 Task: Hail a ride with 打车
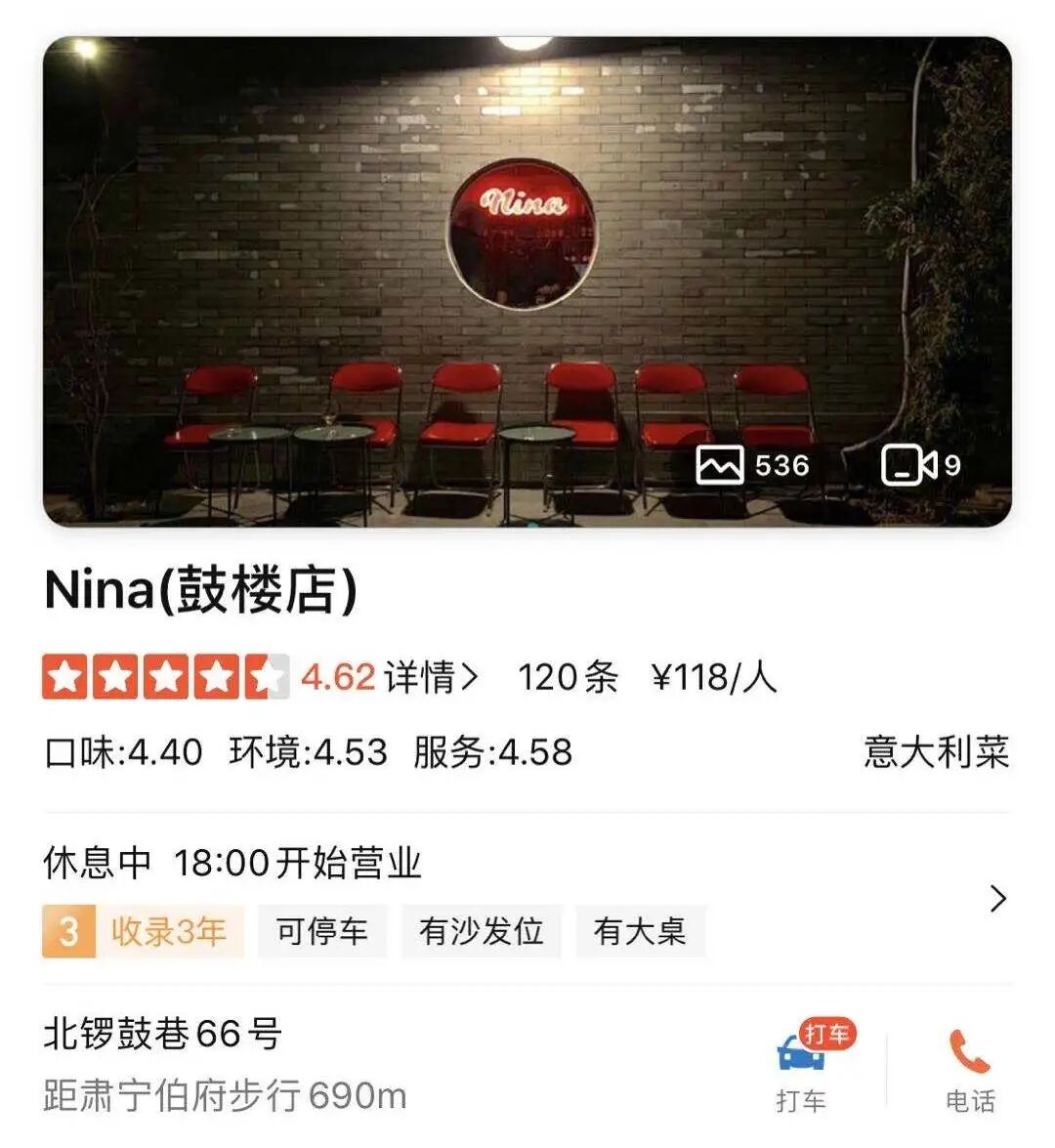click(x=802, y=1068)
